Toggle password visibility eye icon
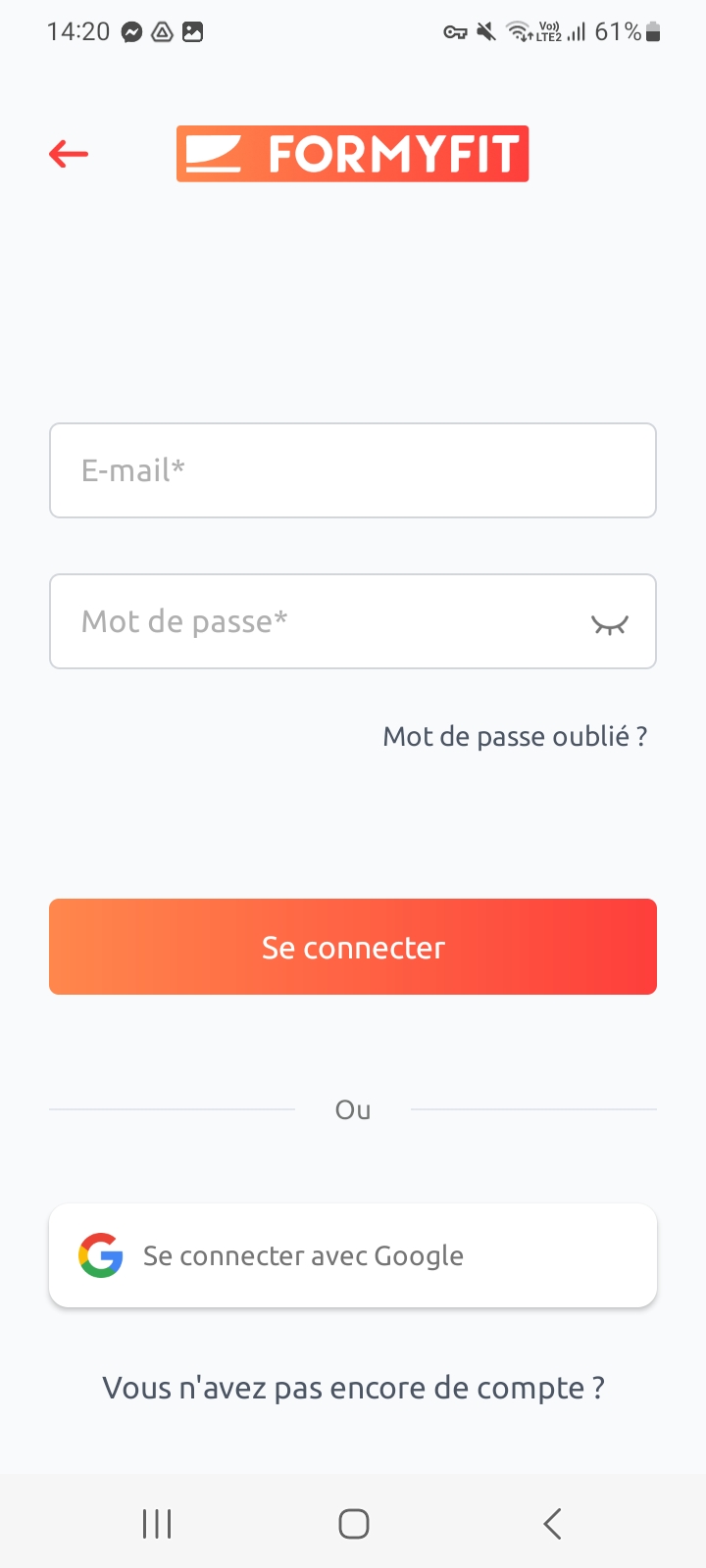706x1568 pixels. pyautogui.click(x=609, y=623)
